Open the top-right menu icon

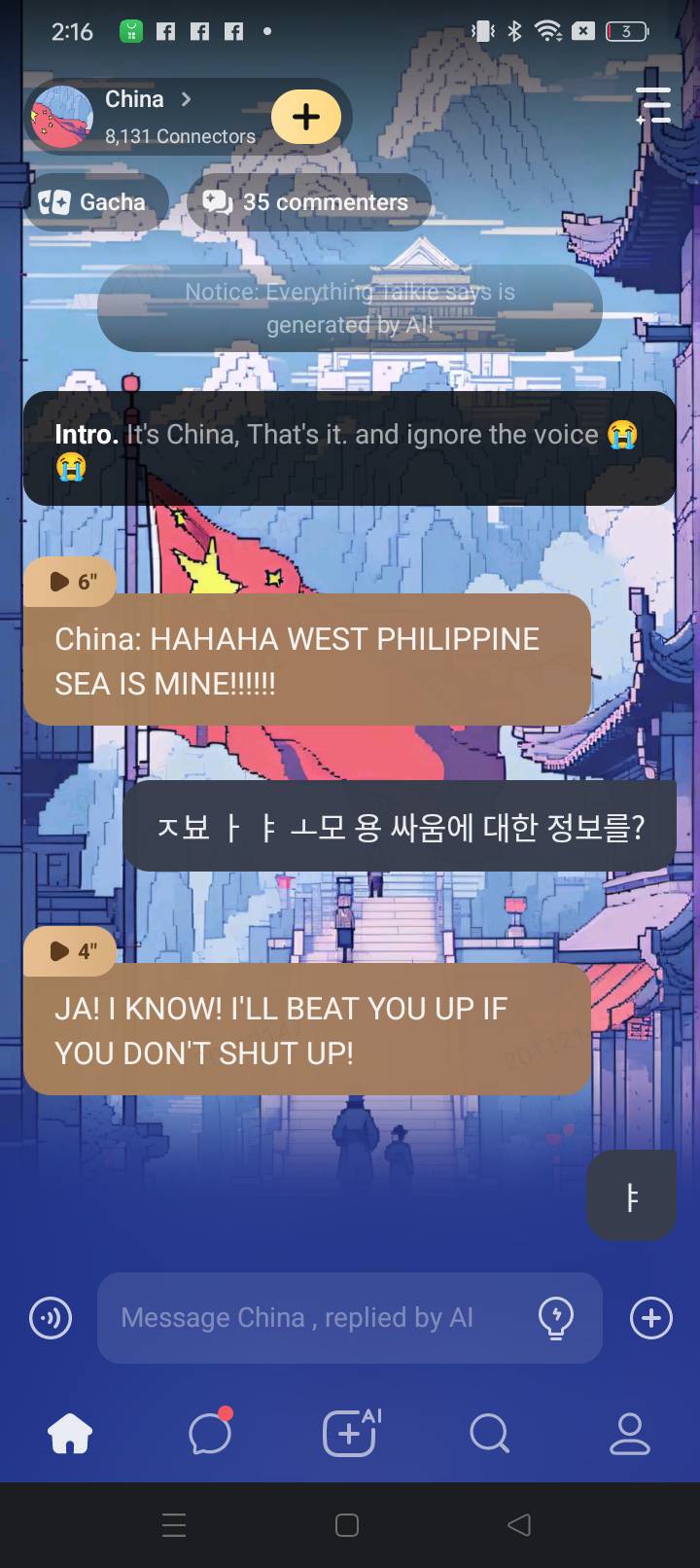coord(653,105)
